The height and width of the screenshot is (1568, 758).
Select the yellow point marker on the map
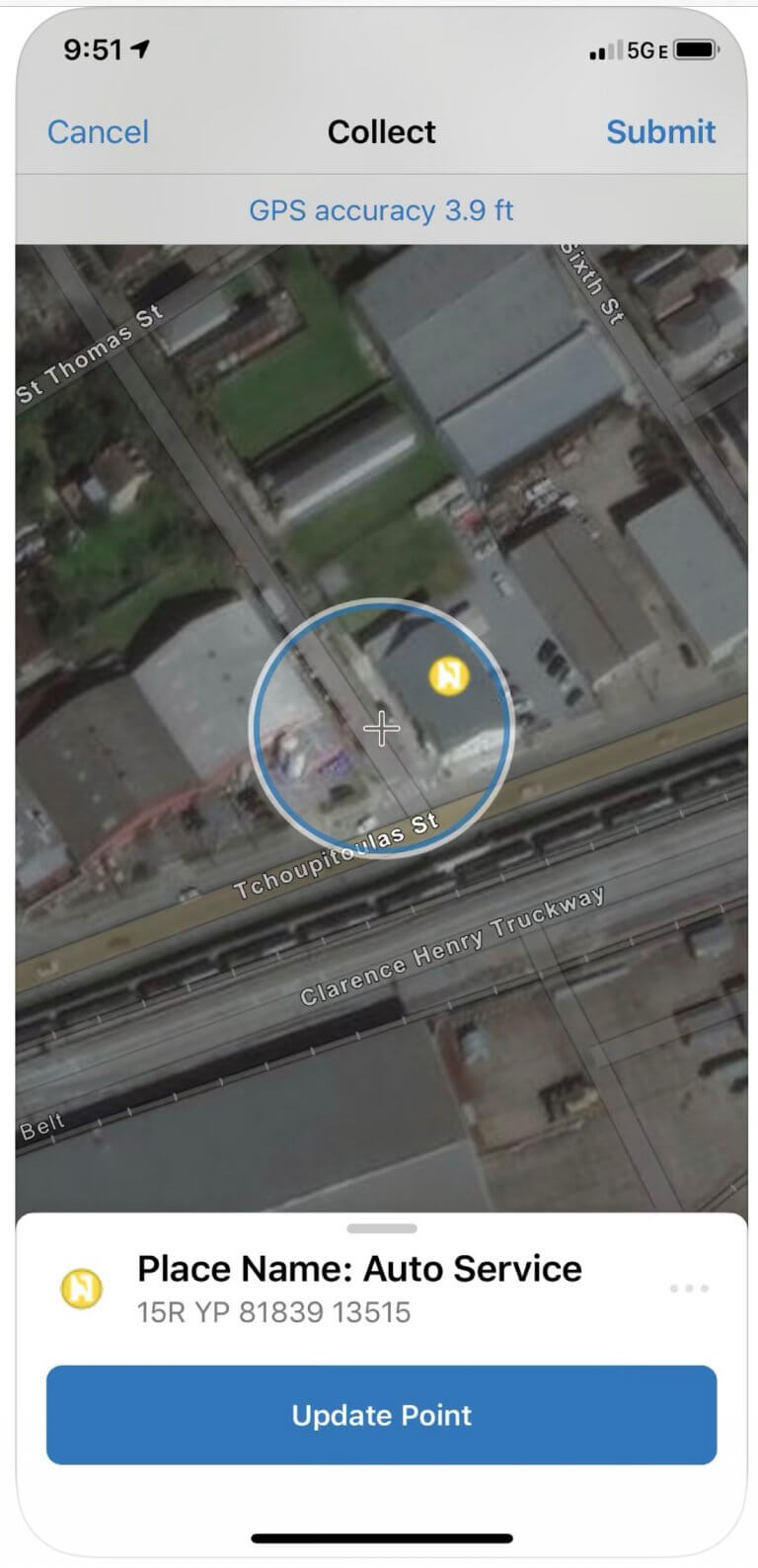point(448,676)
